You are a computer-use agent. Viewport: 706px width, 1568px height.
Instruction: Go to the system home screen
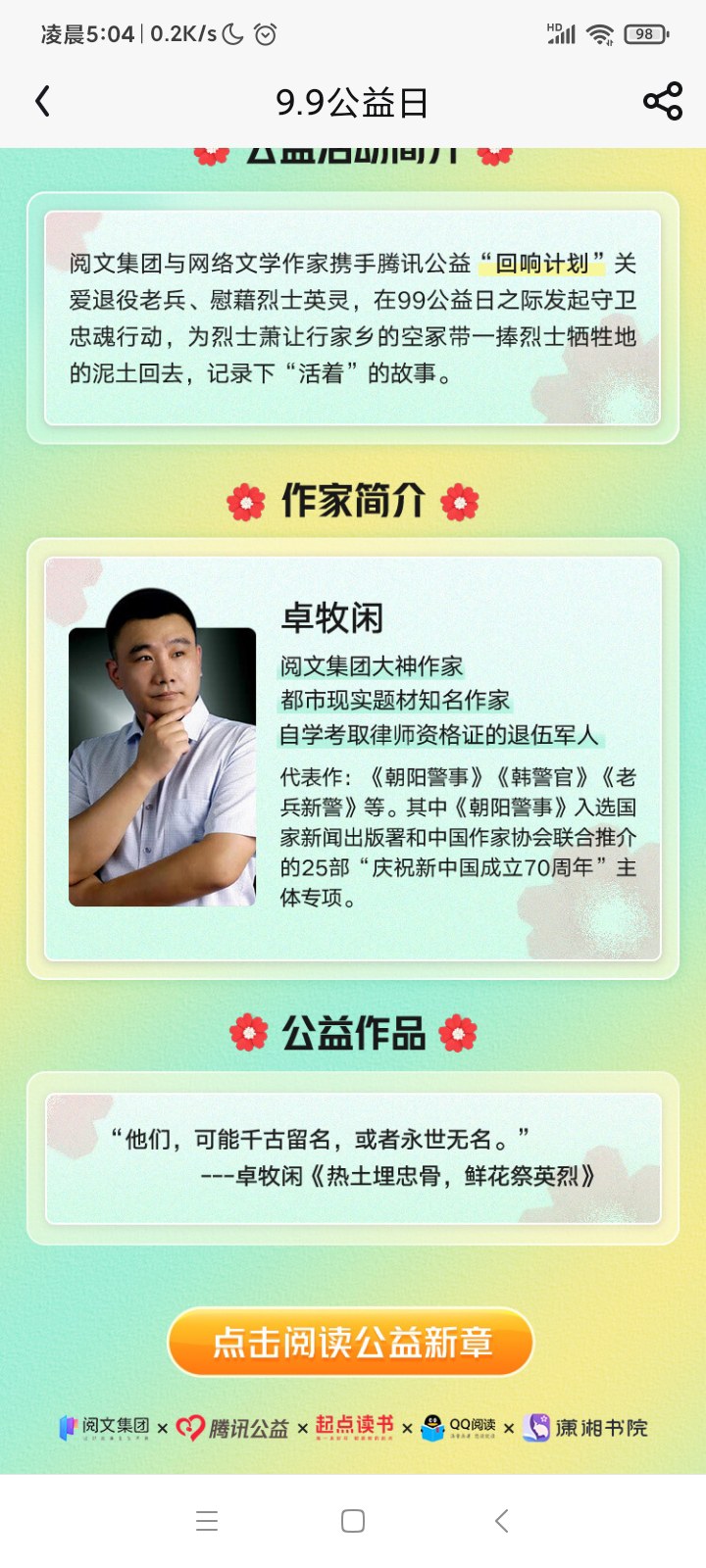coord(353,1521)
